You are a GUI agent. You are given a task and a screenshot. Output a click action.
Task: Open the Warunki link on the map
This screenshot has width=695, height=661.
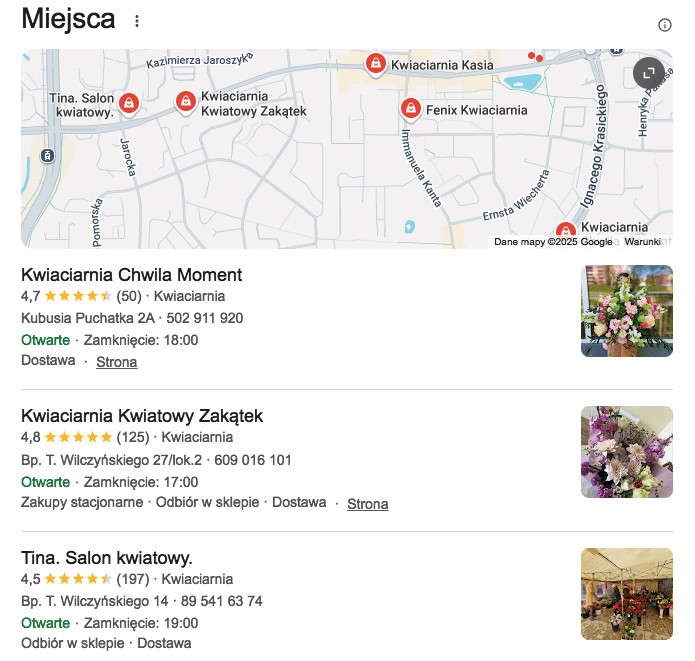click(x=642, y=242)
